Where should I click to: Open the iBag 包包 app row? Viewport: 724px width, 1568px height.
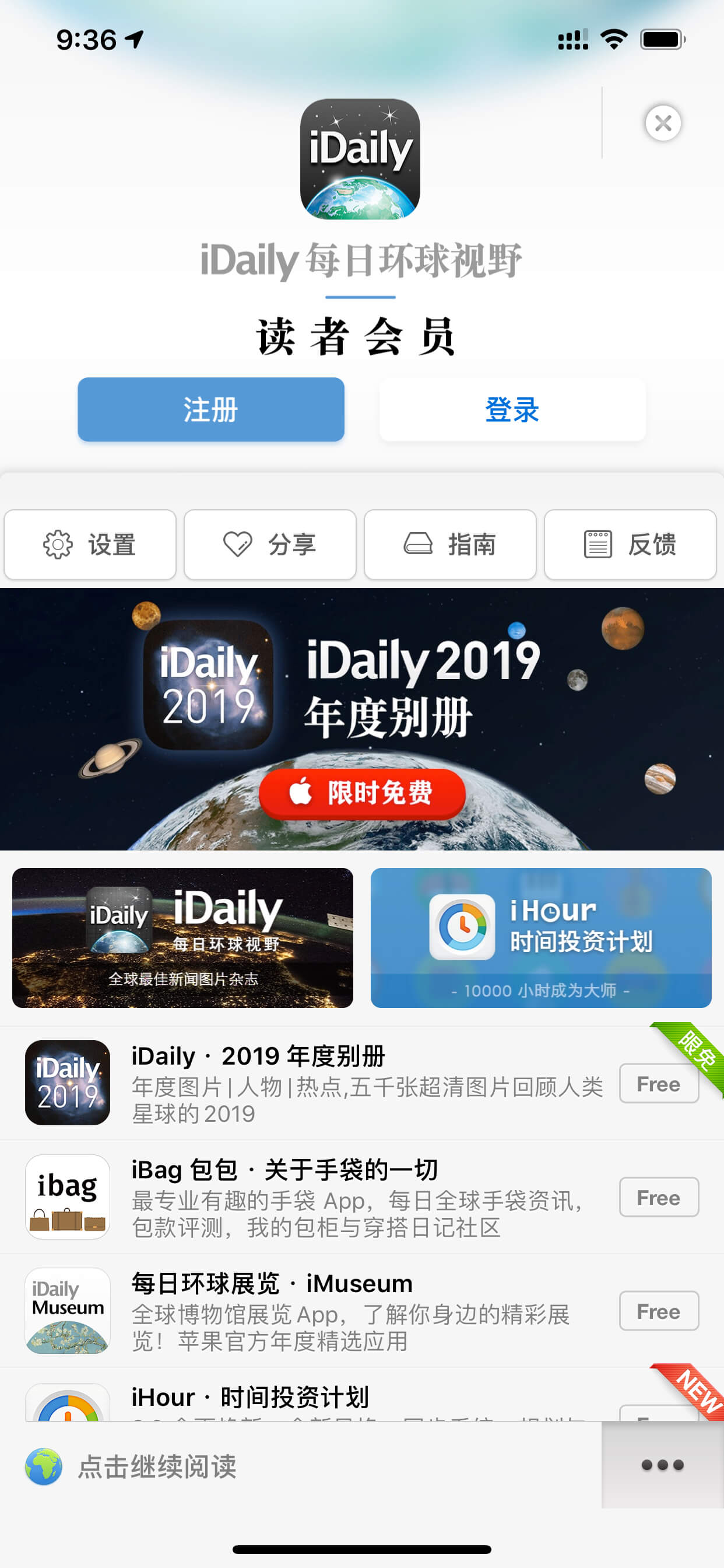[x=362, y=1196]
